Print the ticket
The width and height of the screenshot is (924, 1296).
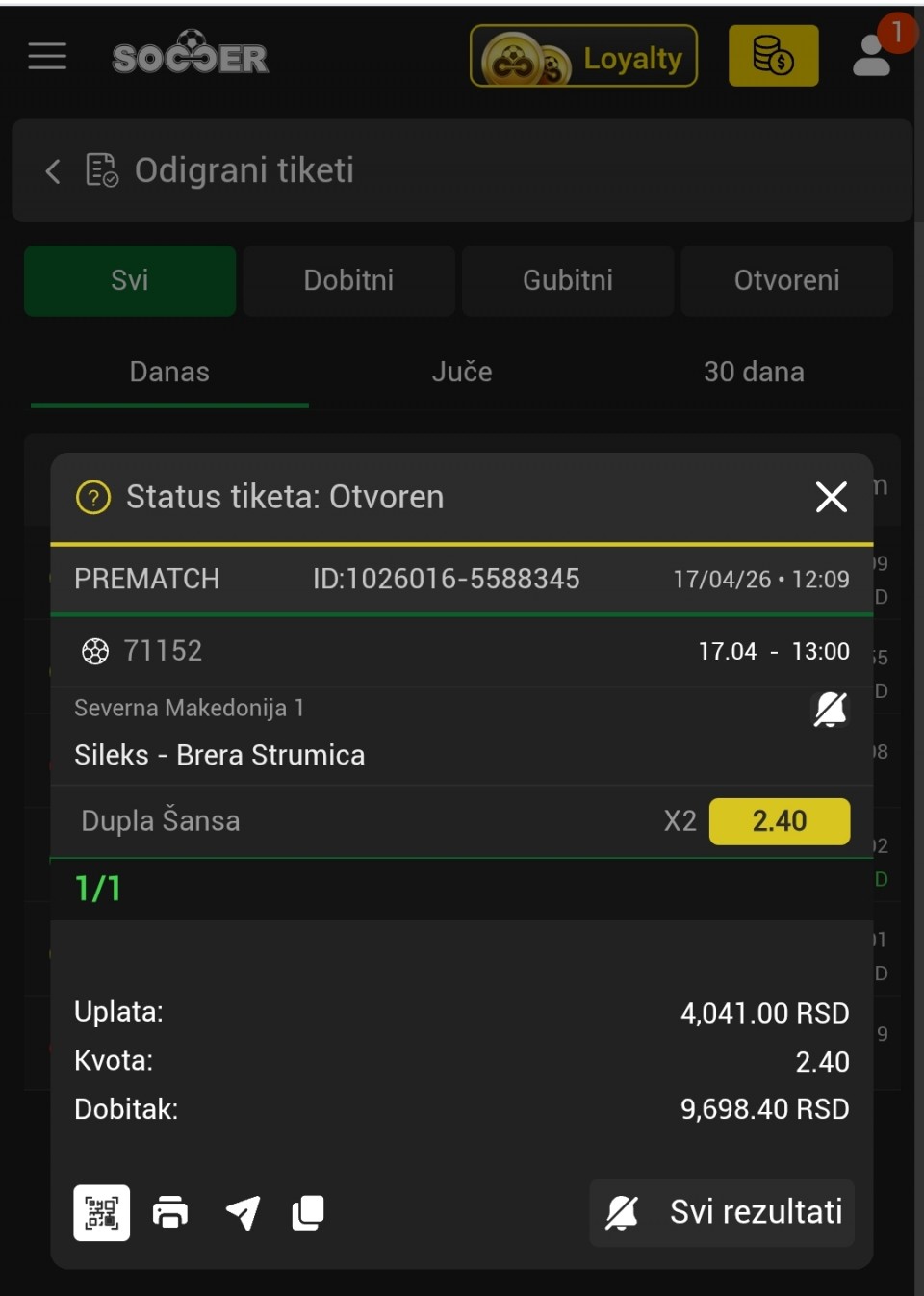click(170, 1212)
